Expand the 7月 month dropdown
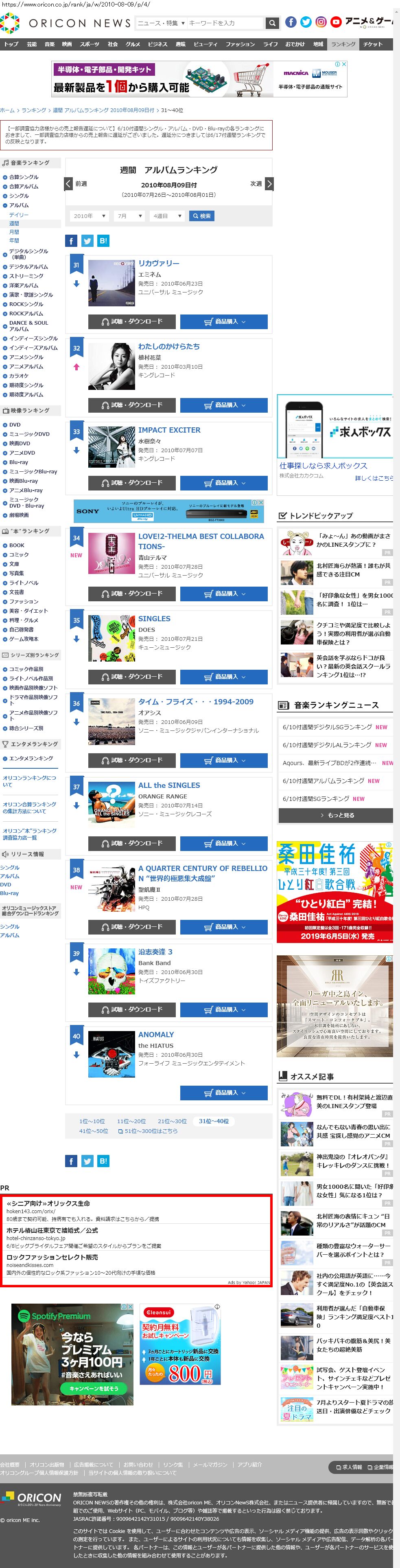 point(129,216)
